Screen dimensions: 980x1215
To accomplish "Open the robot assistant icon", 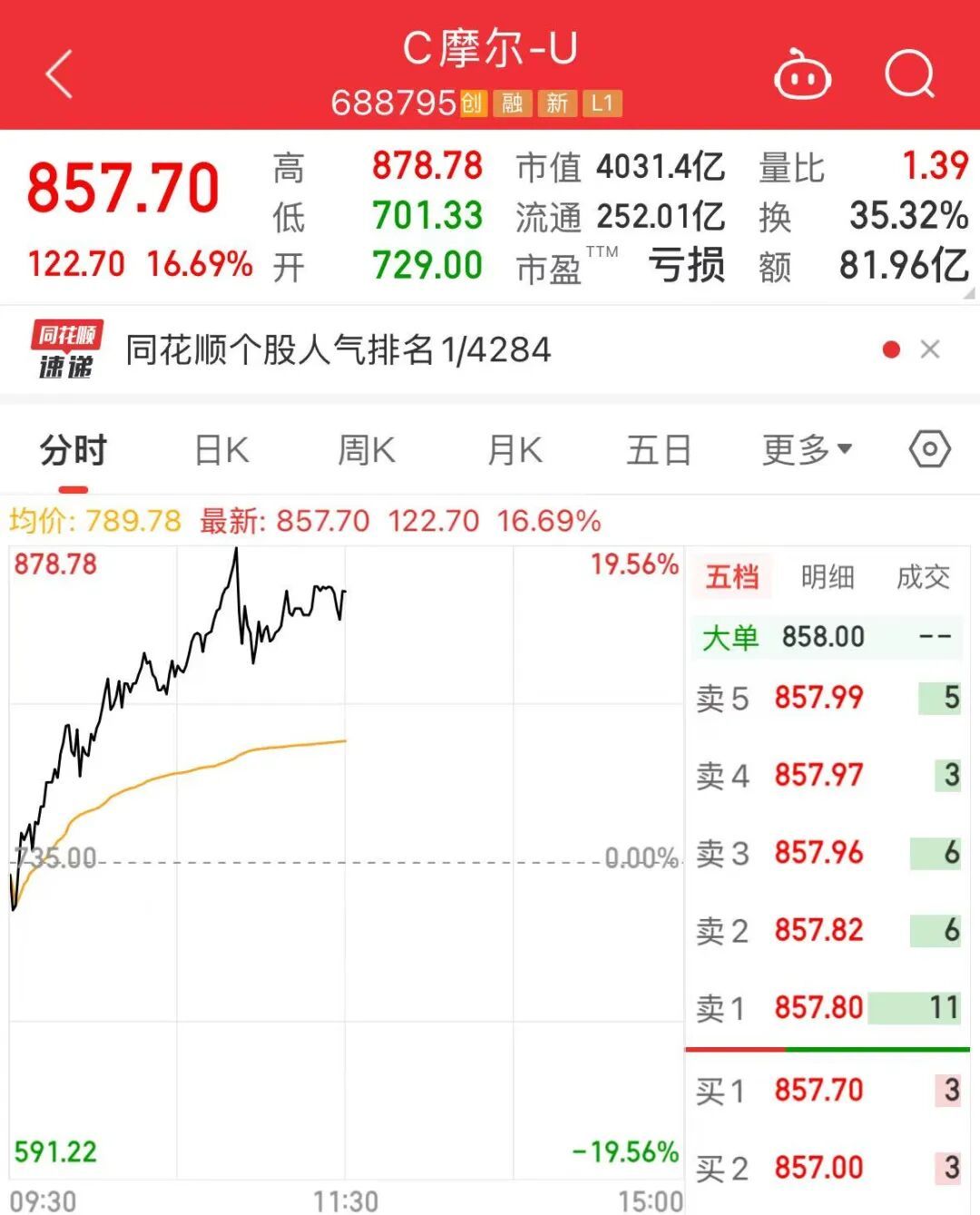I will click(802, 75).
